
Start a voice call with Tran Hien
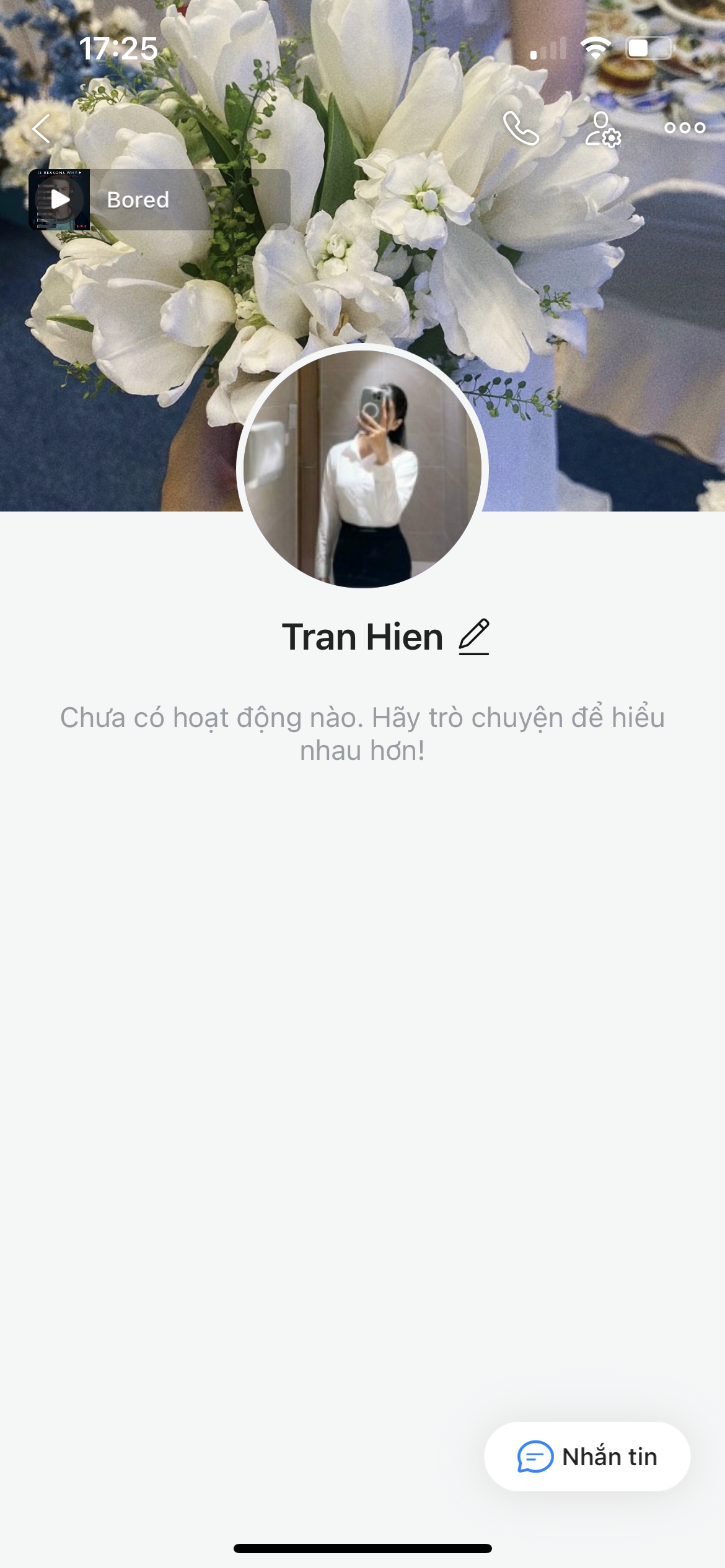point(521,128)
